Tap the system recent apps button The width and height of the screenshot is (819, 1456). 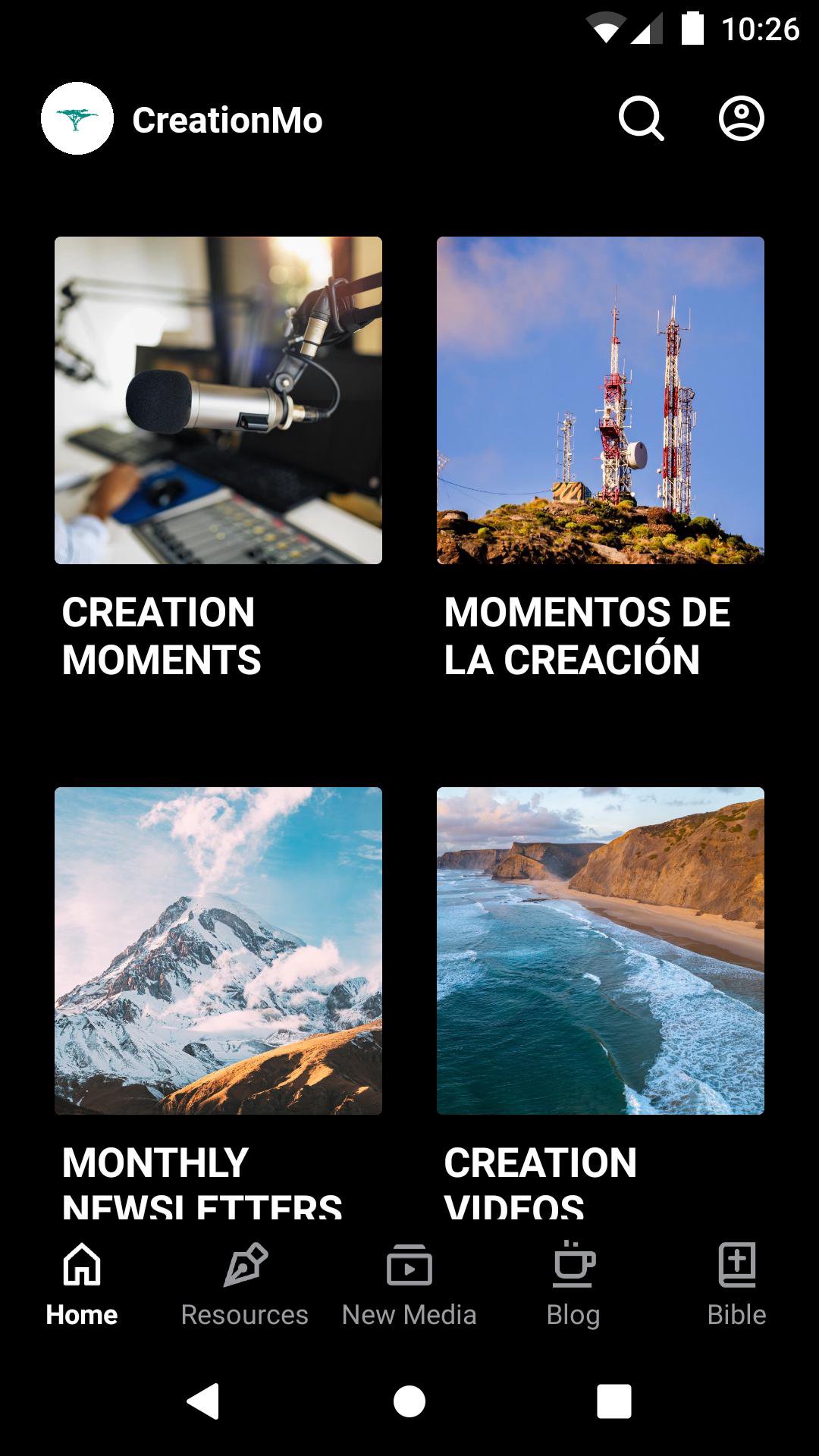tap(614, 1401)
